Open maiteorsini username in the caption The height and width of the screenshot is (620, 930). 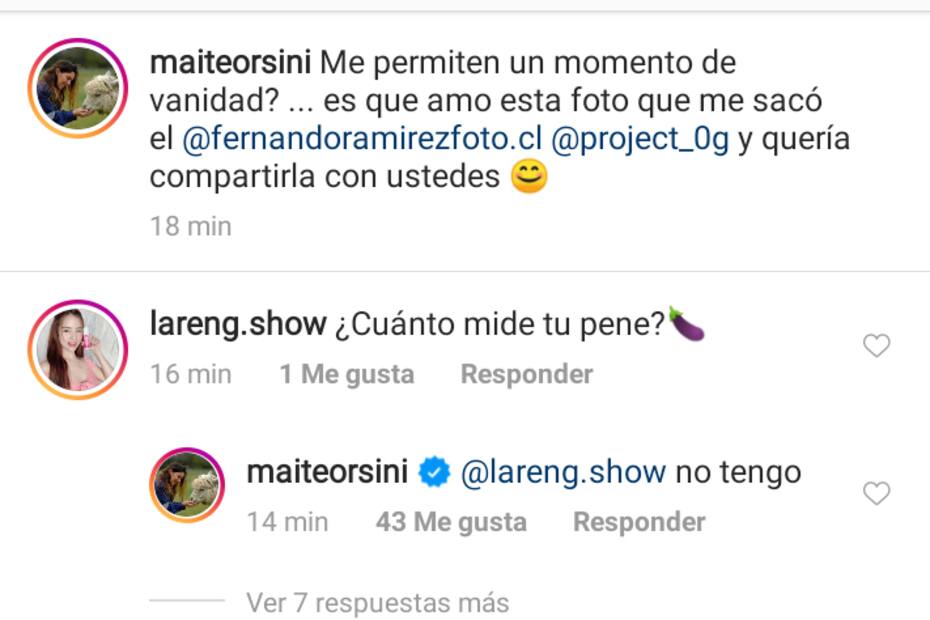(231, 63)
